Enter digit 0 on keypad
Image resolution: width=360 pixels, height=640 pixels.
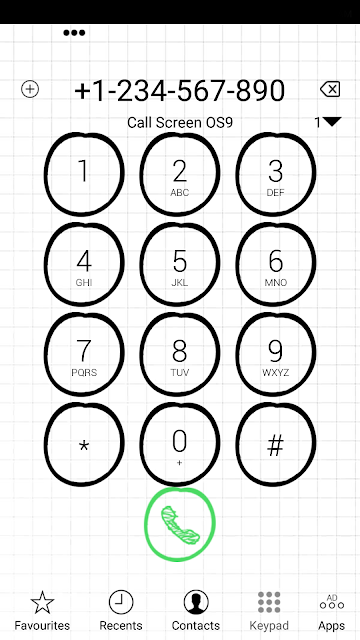point(180,444)
